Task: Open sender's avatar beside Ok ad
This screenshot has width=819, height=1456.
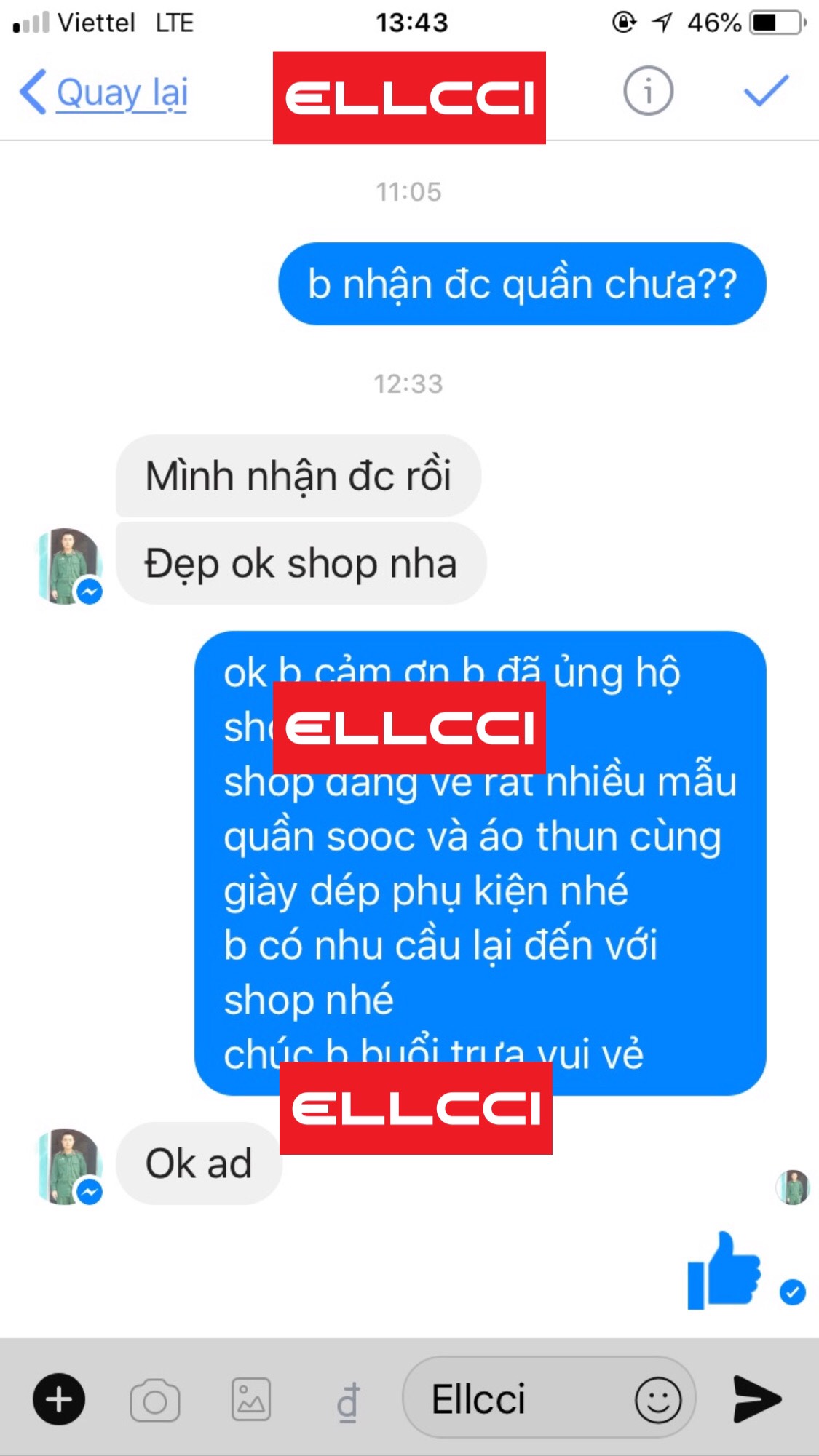Action: (x=68, y=1166)
